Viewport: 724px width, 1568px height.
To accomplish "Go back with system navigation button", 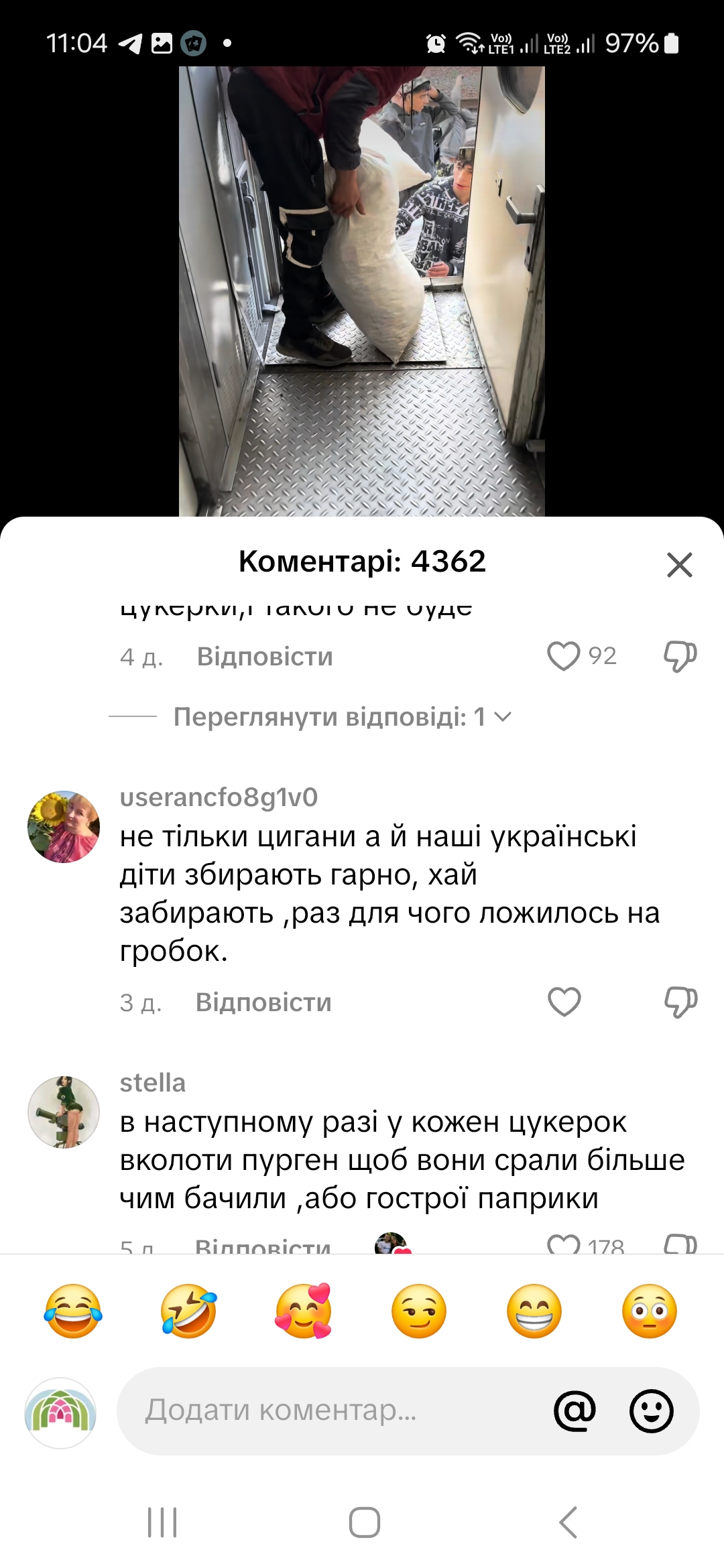I will (x=568, y=1522).
